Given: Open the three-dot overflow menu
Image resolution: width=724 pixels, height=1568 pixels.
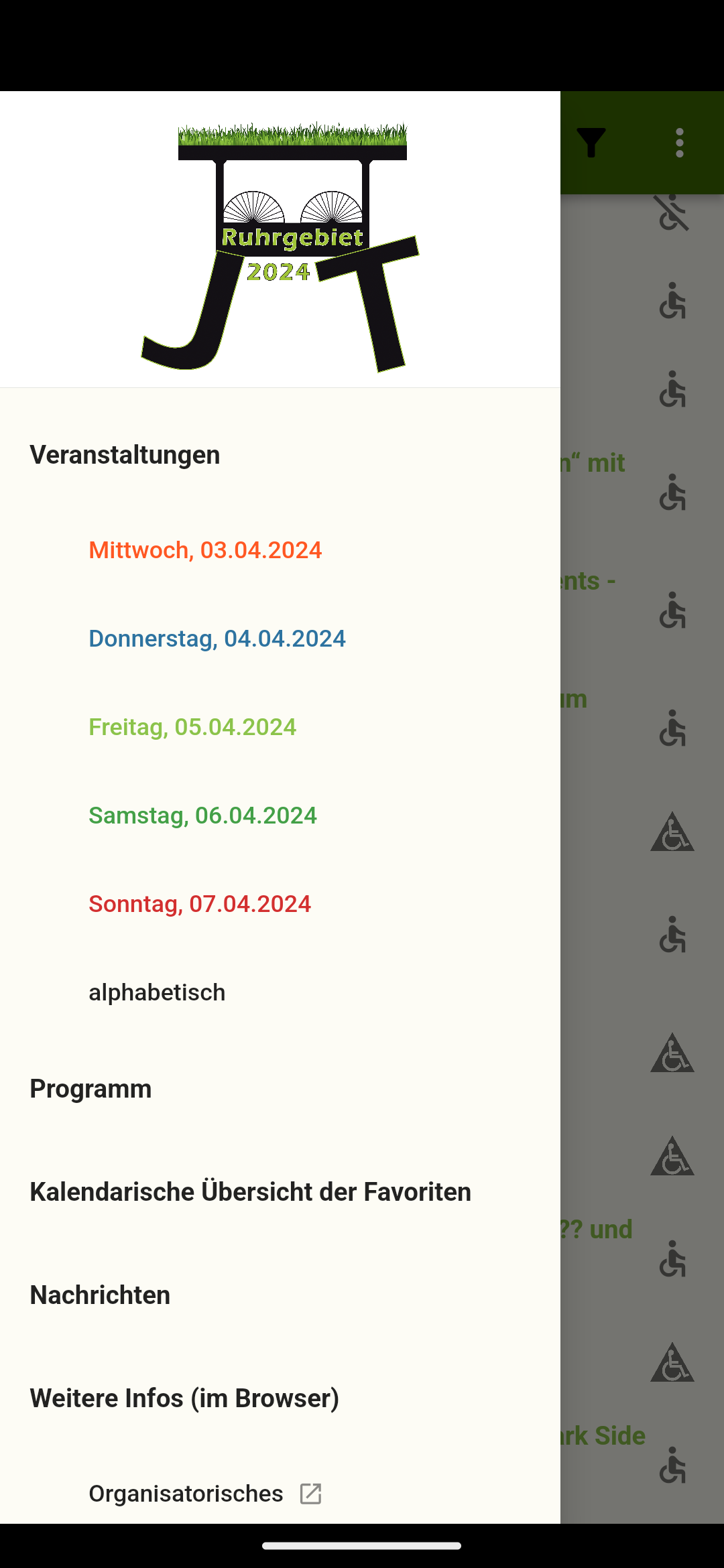Looking at the screenshot, I should pos(680,141).
